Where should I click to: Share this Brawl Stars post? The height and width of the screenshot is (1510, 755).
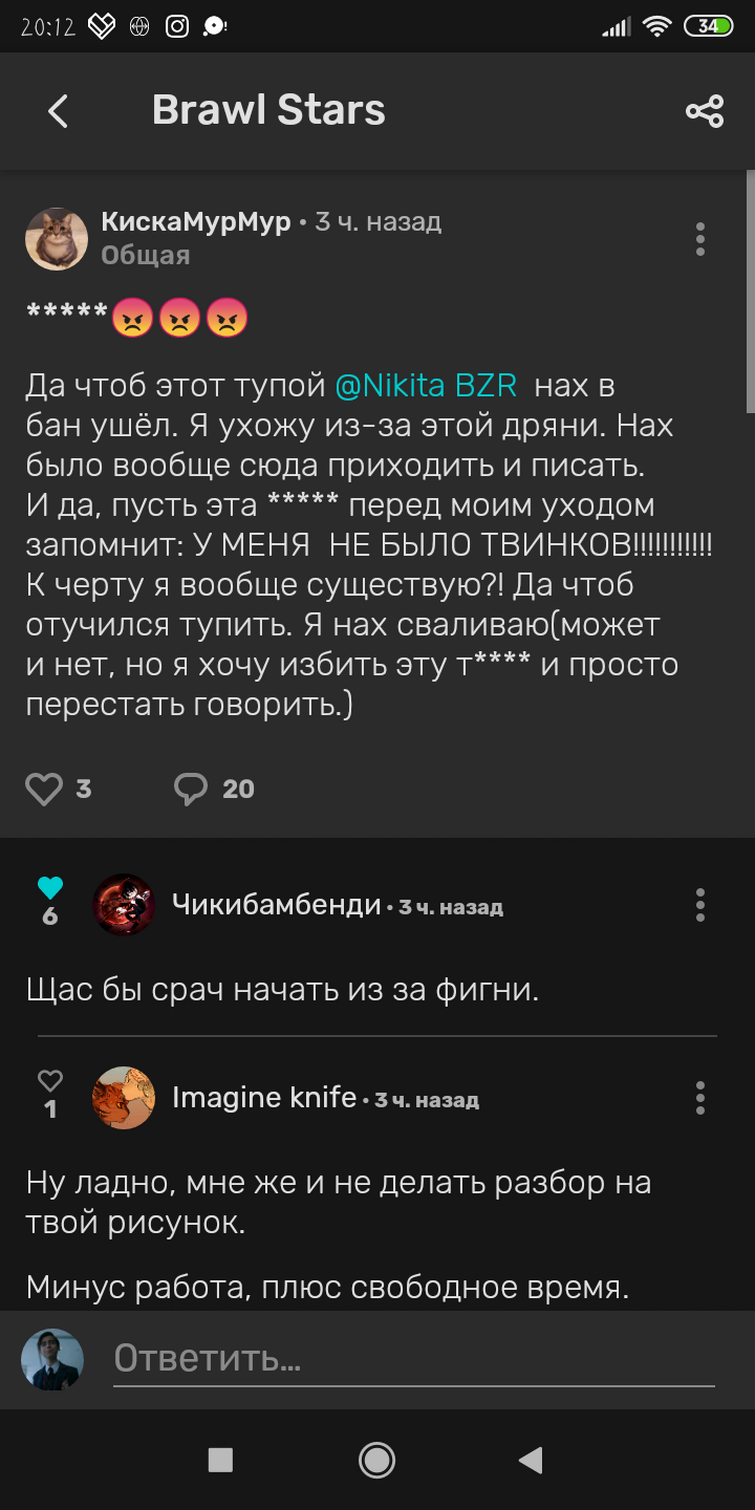pos(704,111)
